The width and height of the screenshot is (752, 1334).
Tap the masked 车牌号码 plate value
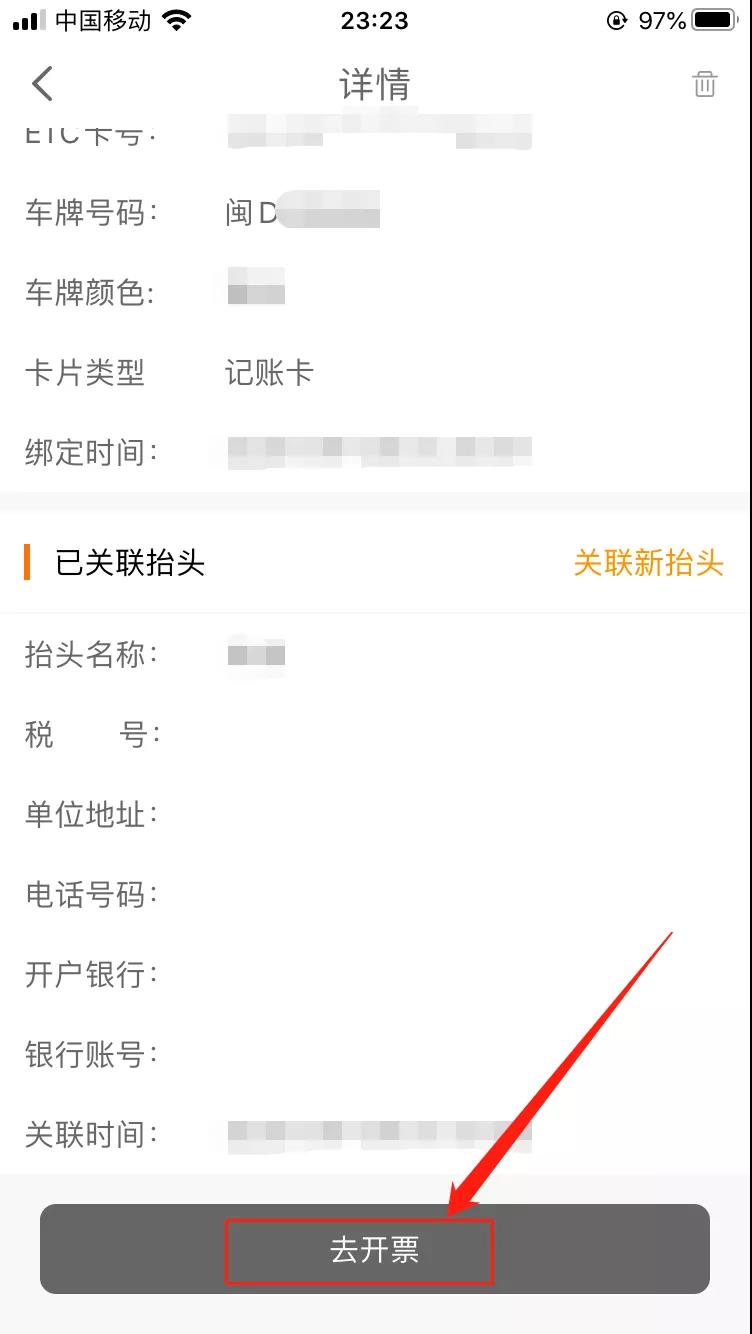300,211
